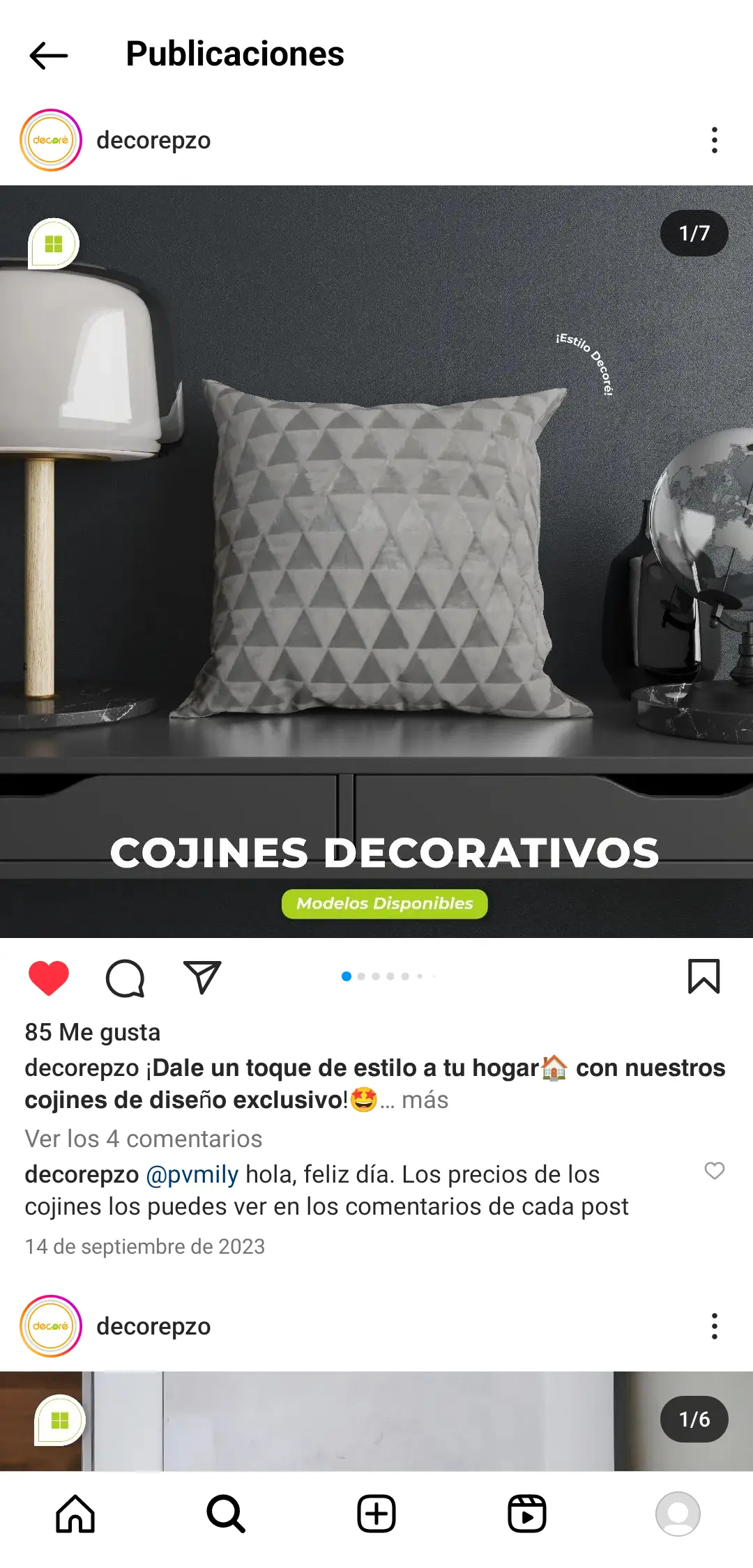Open overflow menu on the second post
The image size is (753, 1568).
(x=714, y=1326)
